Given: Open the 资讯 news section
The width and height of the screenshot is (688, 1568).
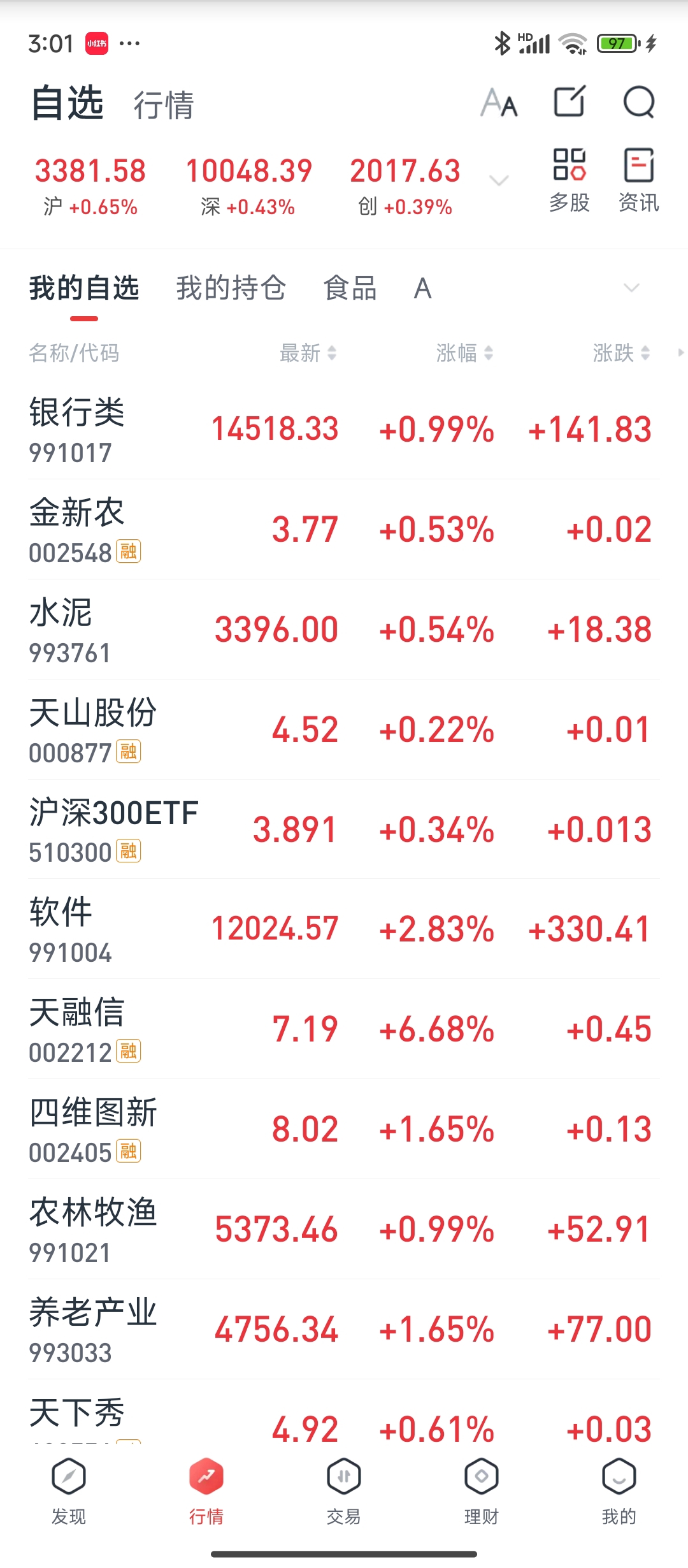Looking at the screenshot, I should pyautogui.click(x=638, y=180).
